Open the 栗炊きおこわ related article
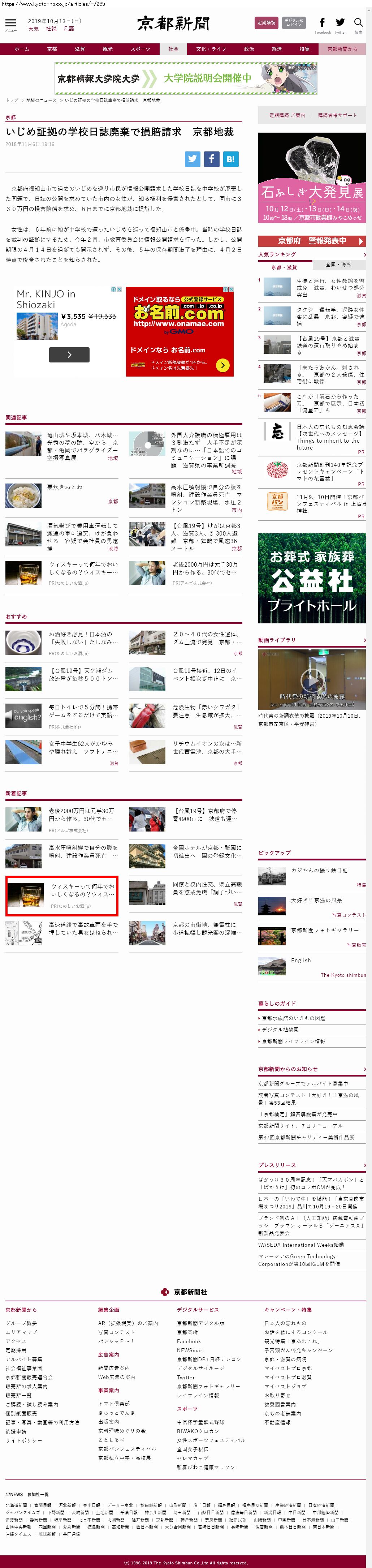Screen dimensions: 372x1568 [65, 487]
